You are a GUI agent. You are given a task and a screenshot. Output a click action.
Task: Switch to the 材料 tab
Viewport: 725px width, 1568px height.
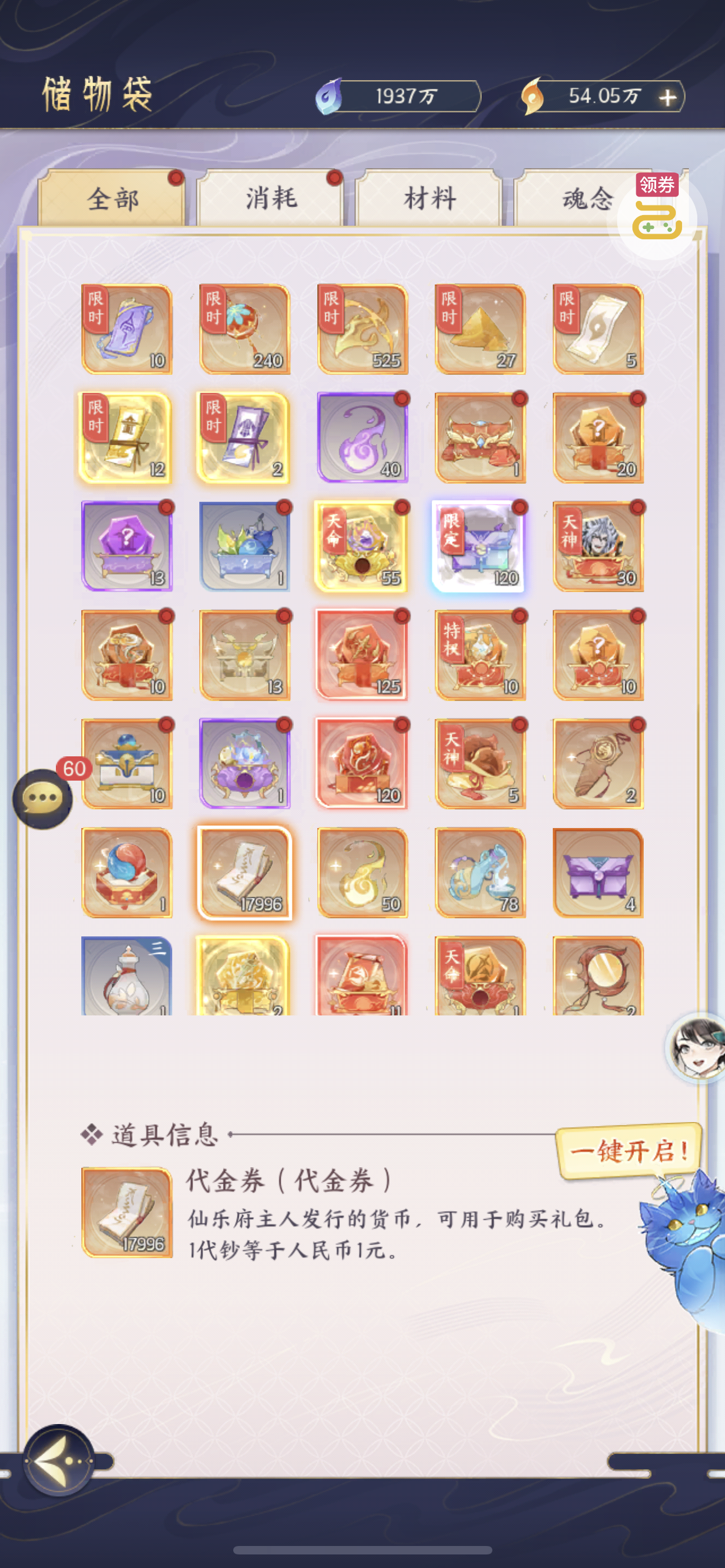pos(429,199)
